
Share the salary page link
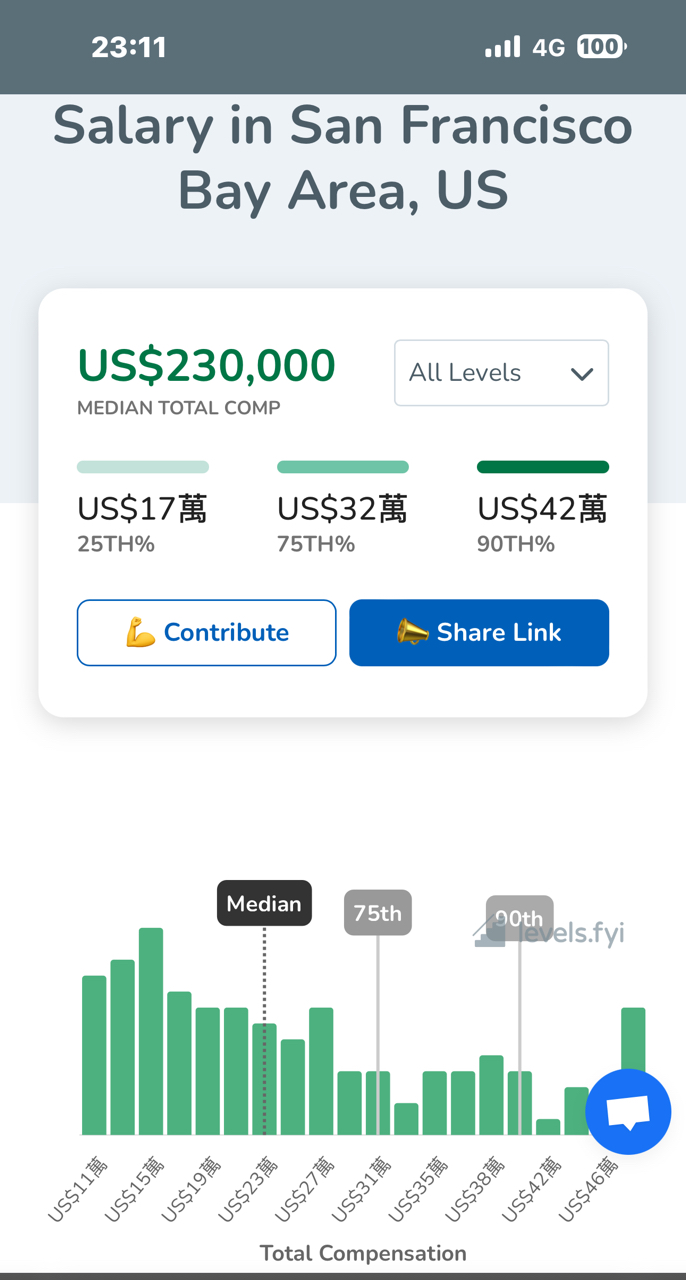479,633
